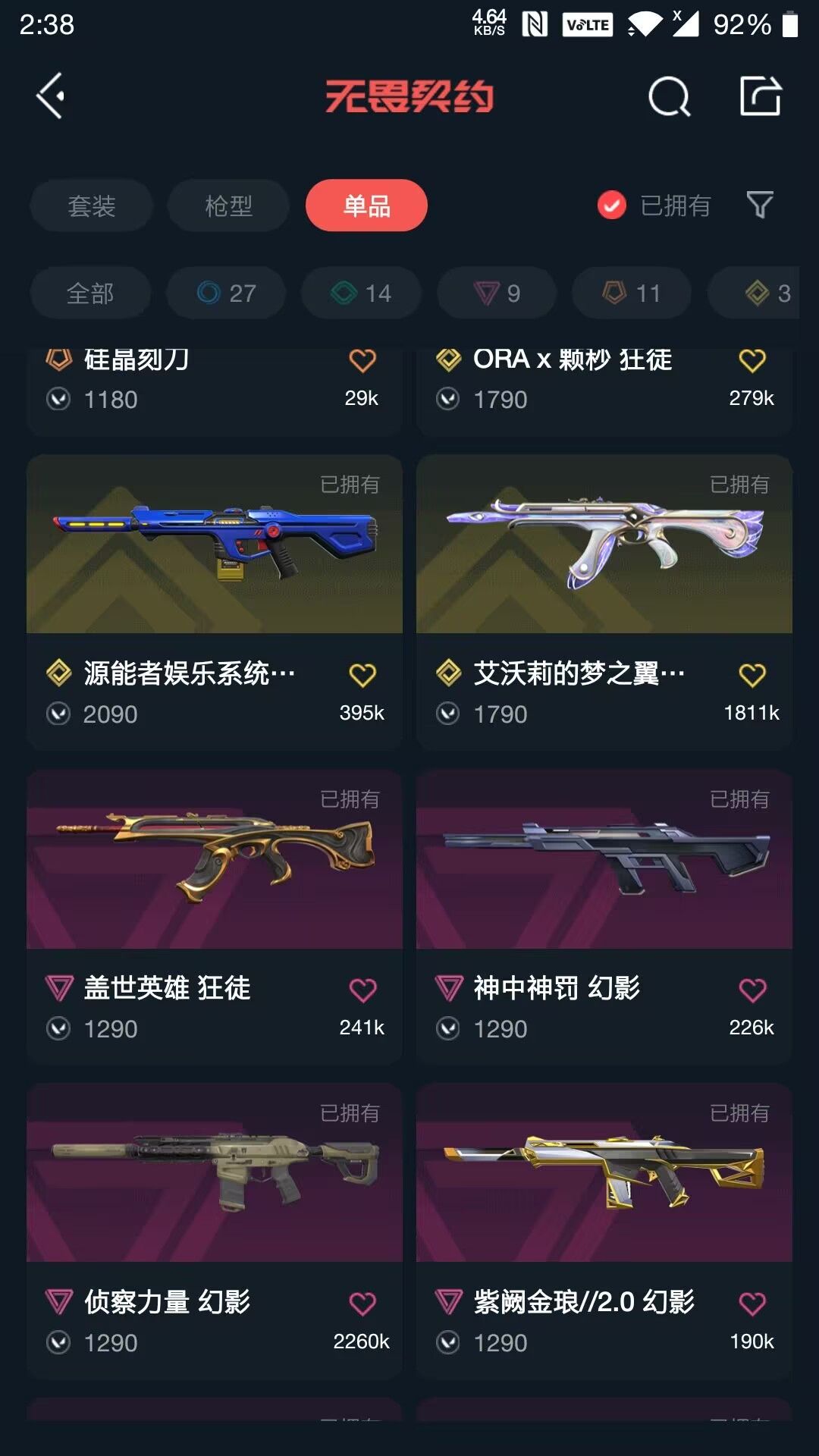Select the pink rarity filter showing 9
819x1456 pixels.
click(496, 293)
